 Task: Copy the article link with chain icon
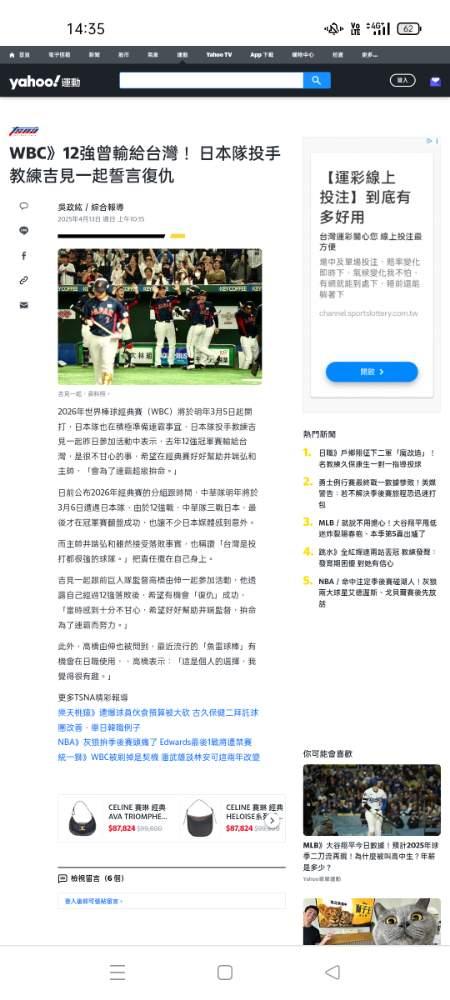(x=24, y=280)
